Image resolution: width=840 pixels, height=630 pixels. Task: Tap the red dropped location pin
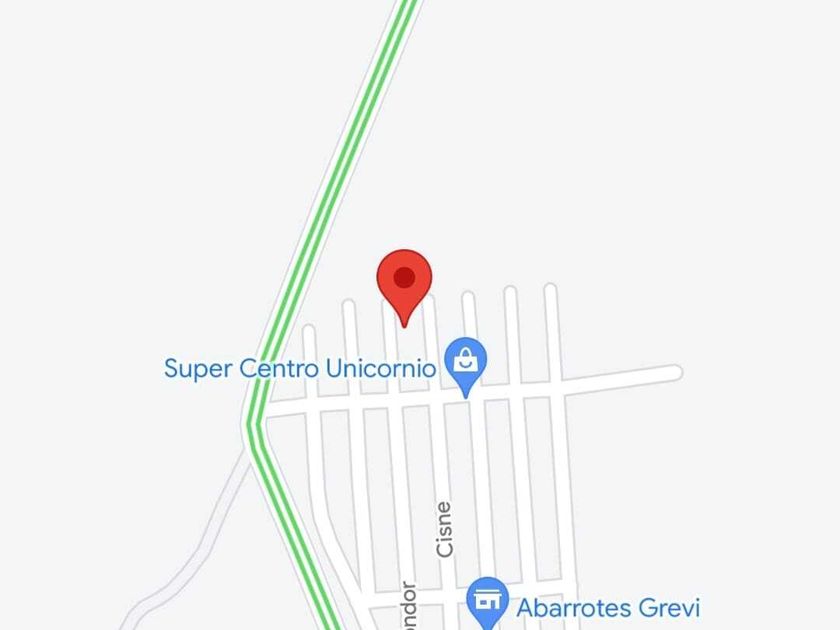(x=404, y=280)
